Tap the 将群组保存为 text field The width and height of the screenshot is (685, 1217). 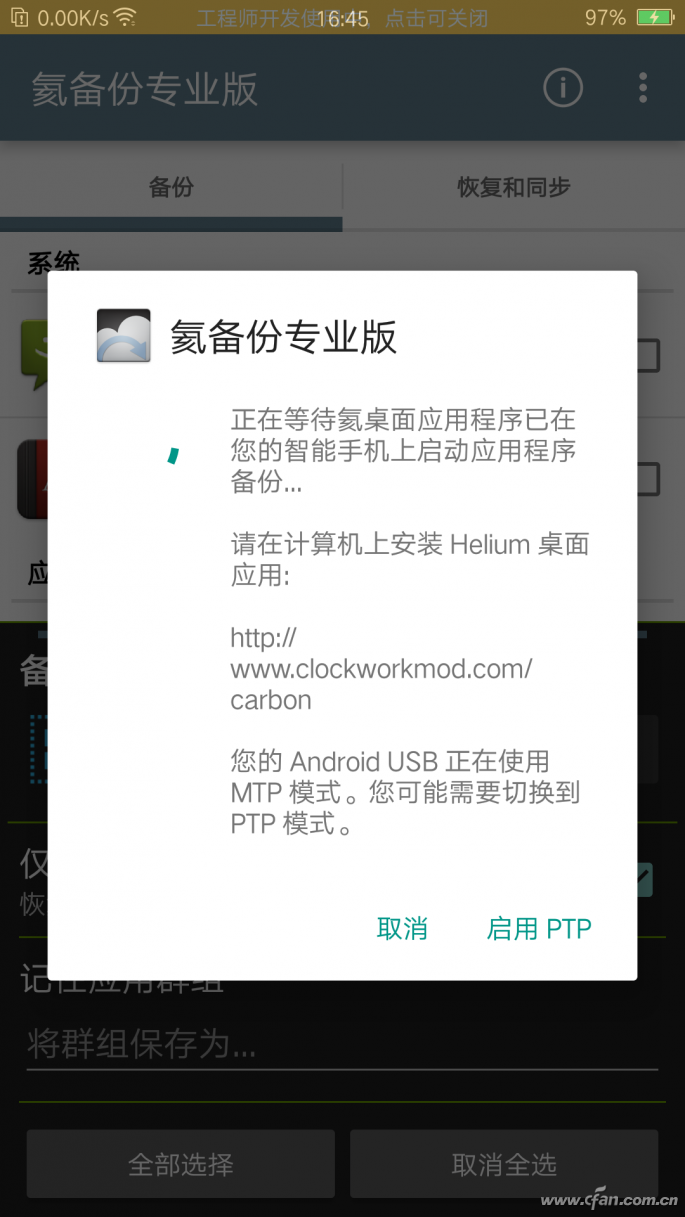tap(340, 1045)
